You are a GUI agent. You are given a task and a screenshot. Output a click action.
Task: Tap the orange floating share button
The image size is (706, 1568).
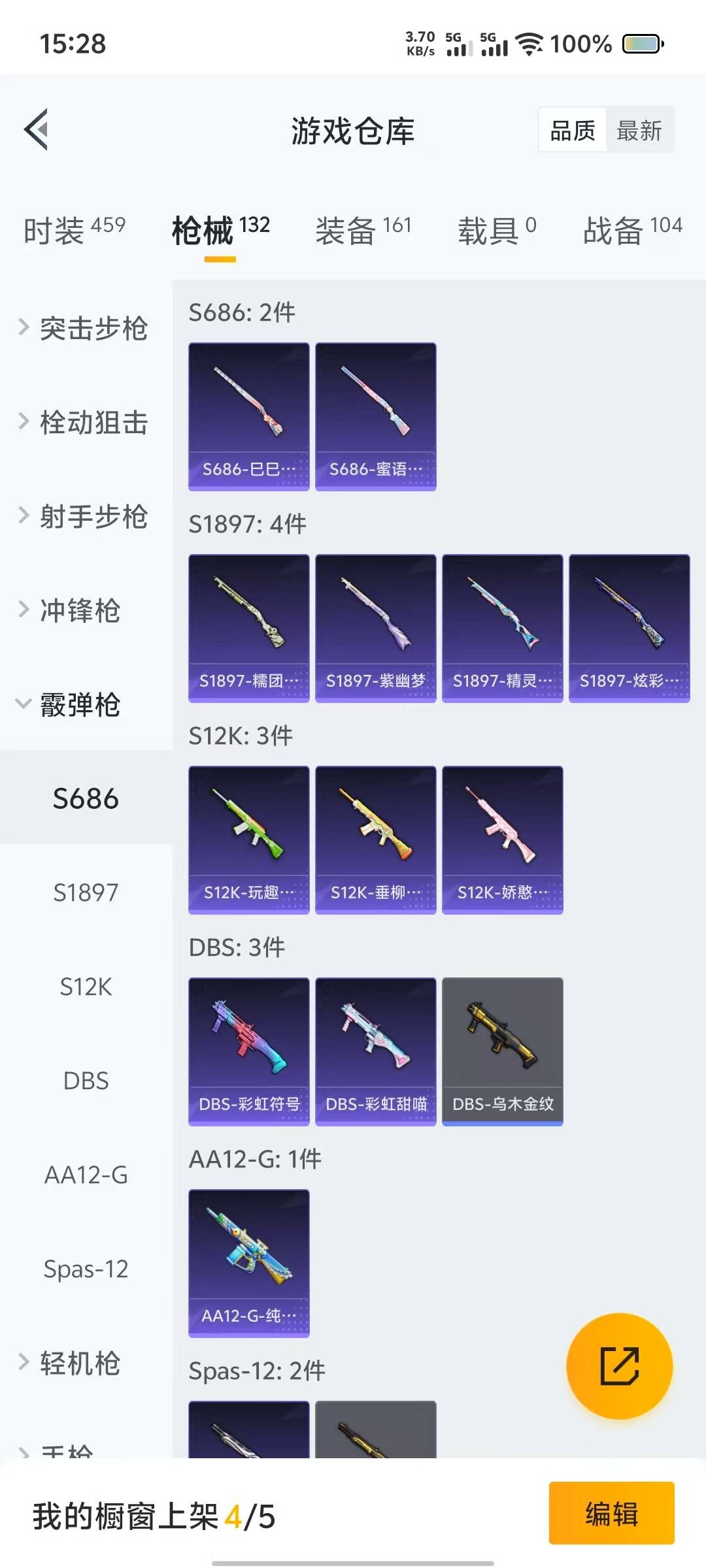tap(619, 1365)
